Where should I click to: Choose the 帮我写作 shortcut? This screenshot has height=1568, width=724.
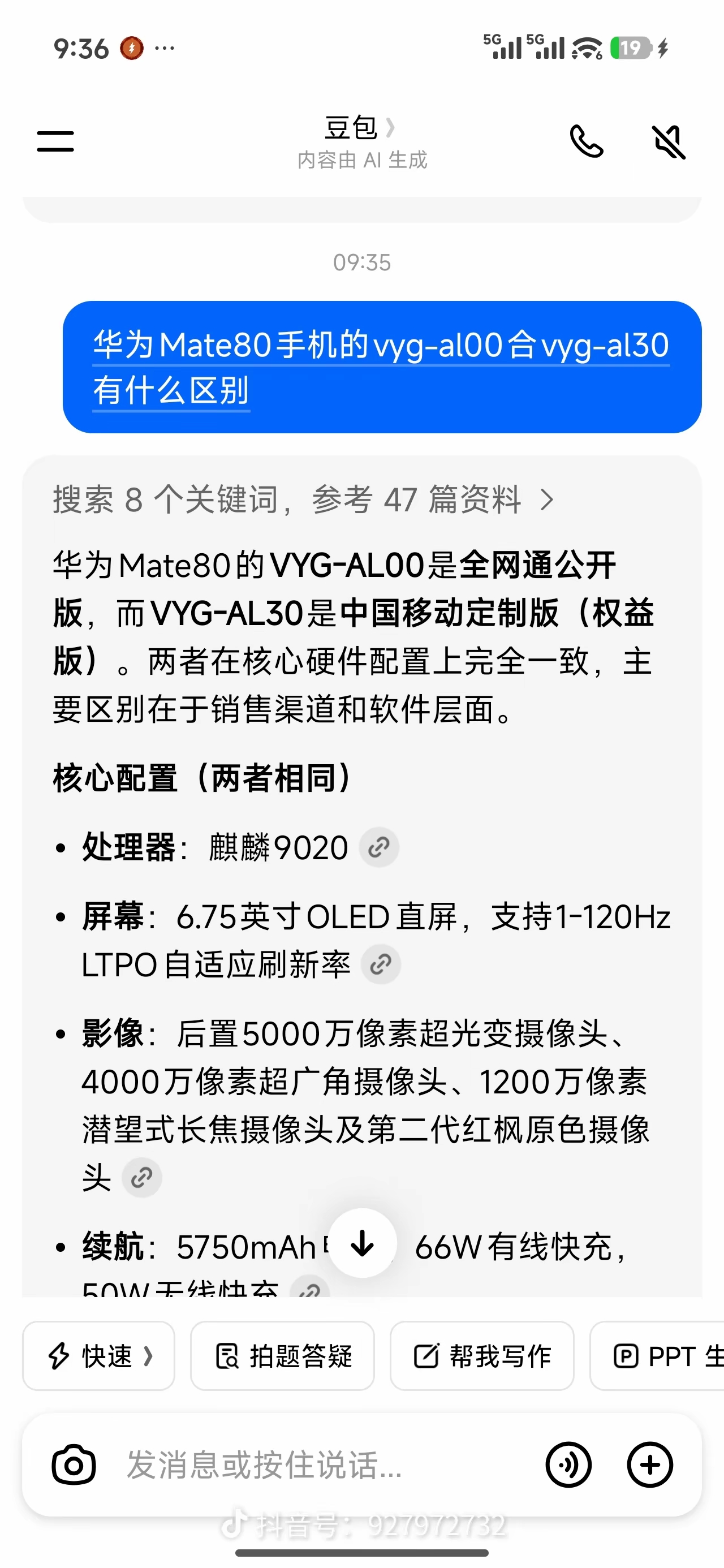click(x=482, y=1355)
